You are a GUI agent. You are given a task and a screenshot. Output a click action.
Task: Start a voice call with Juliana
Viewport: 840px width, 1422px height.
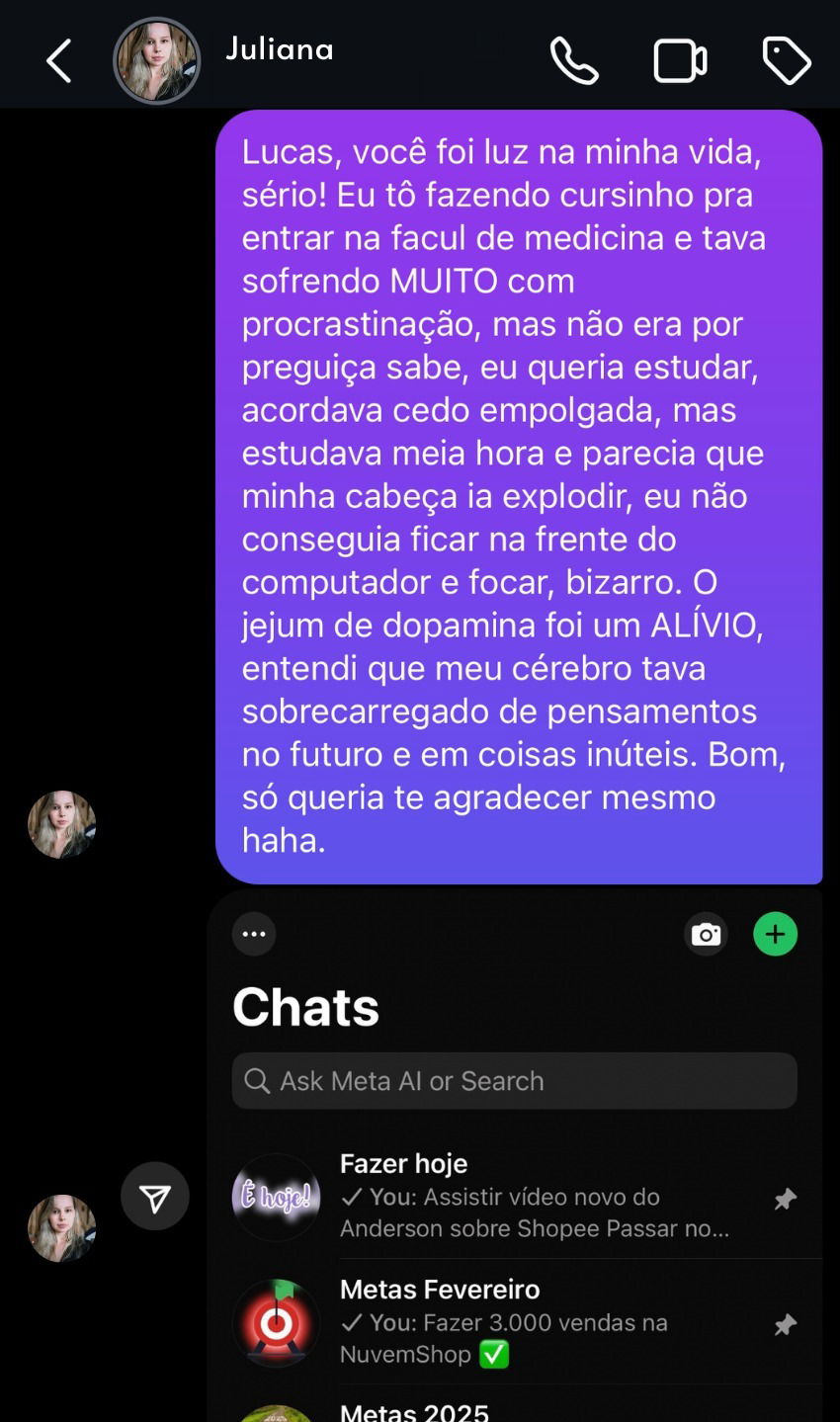click(574, 61)
